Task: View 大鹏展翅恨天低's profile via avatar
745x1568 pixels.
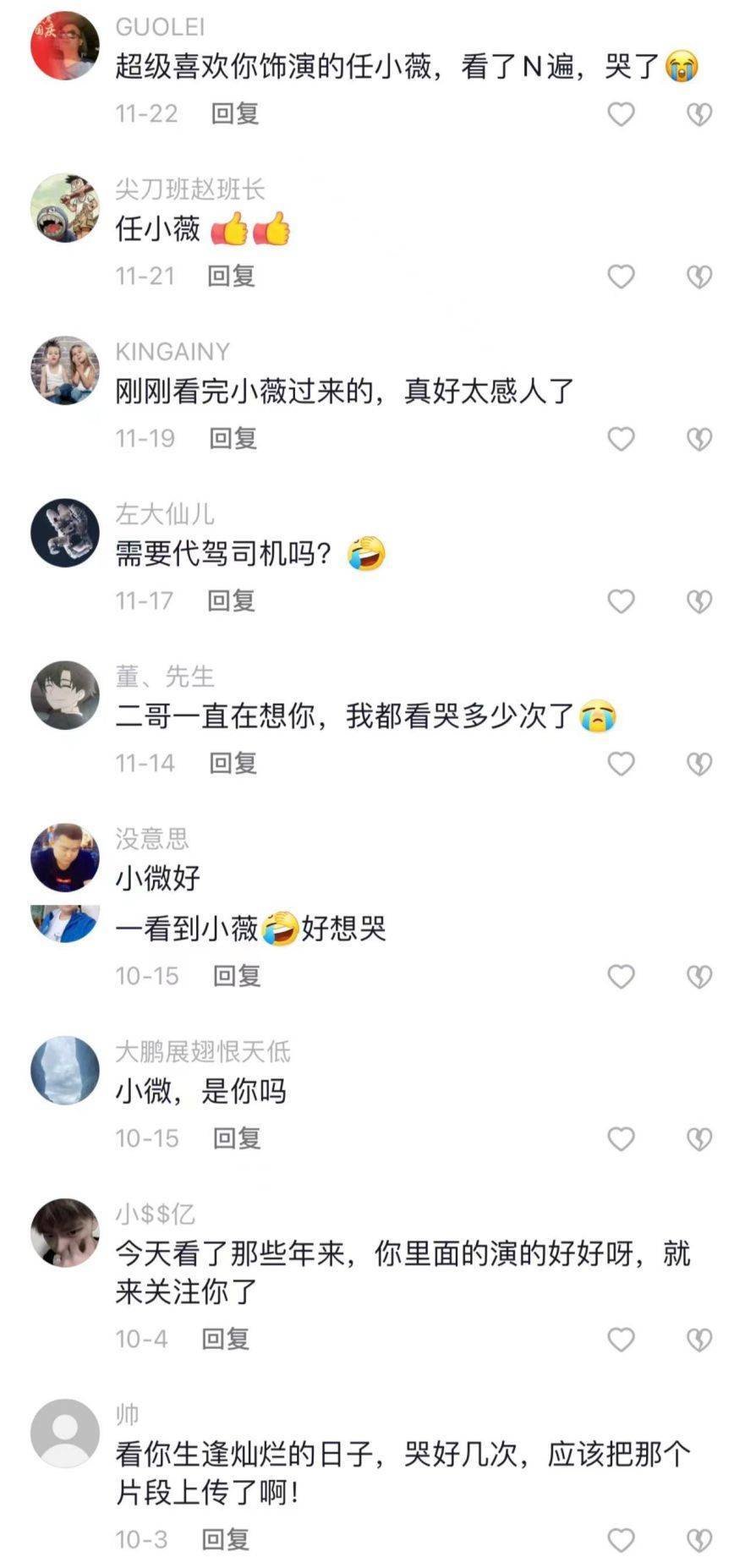Action: tap(64, 1070)
